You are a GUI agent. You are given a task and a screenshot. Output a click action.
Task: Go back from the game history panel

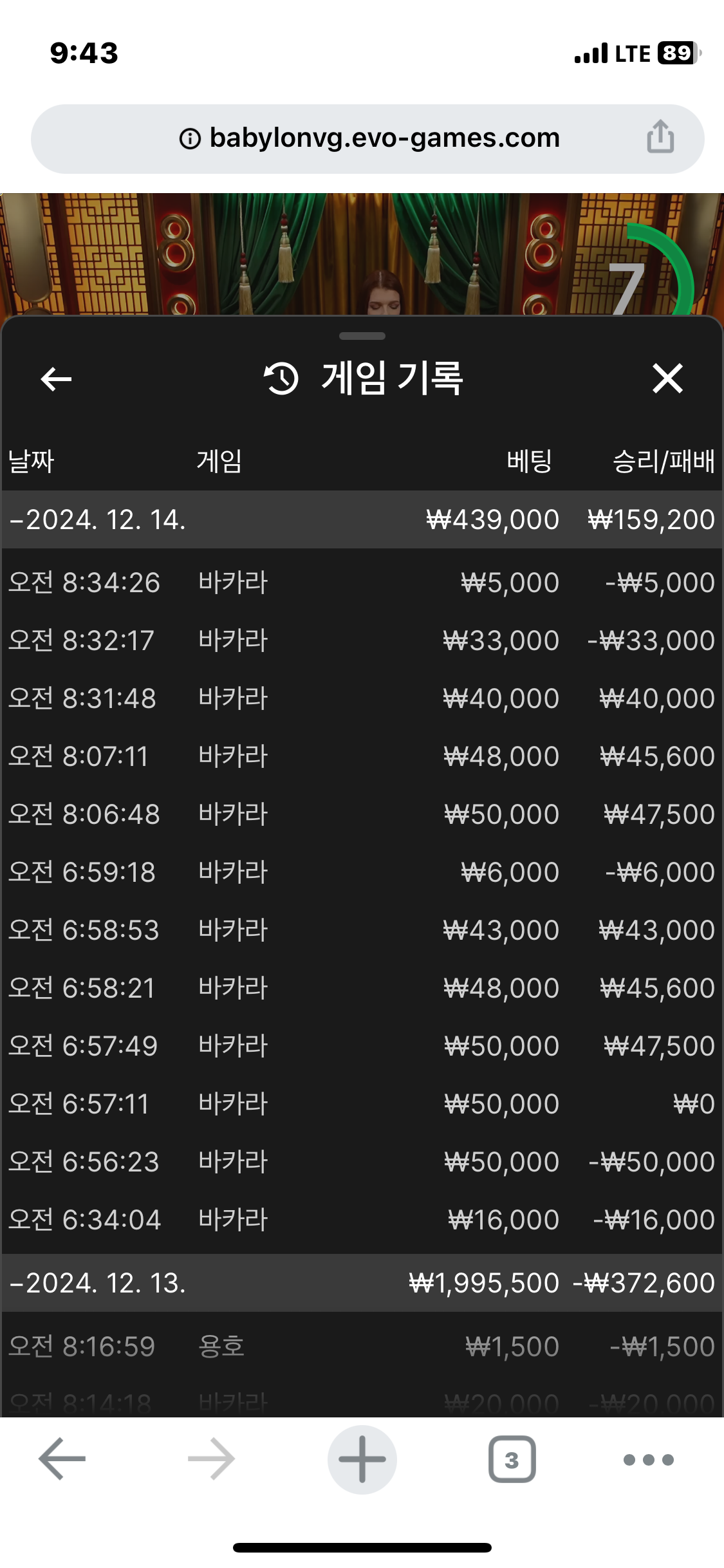tap(56, 378)
